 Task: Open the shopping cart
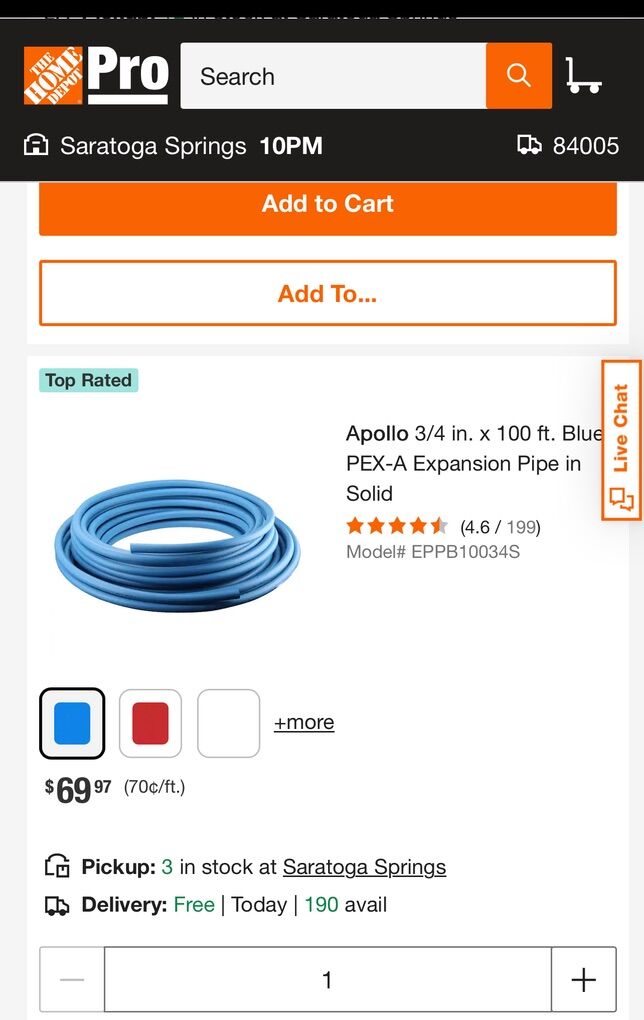tap(583, 75)
